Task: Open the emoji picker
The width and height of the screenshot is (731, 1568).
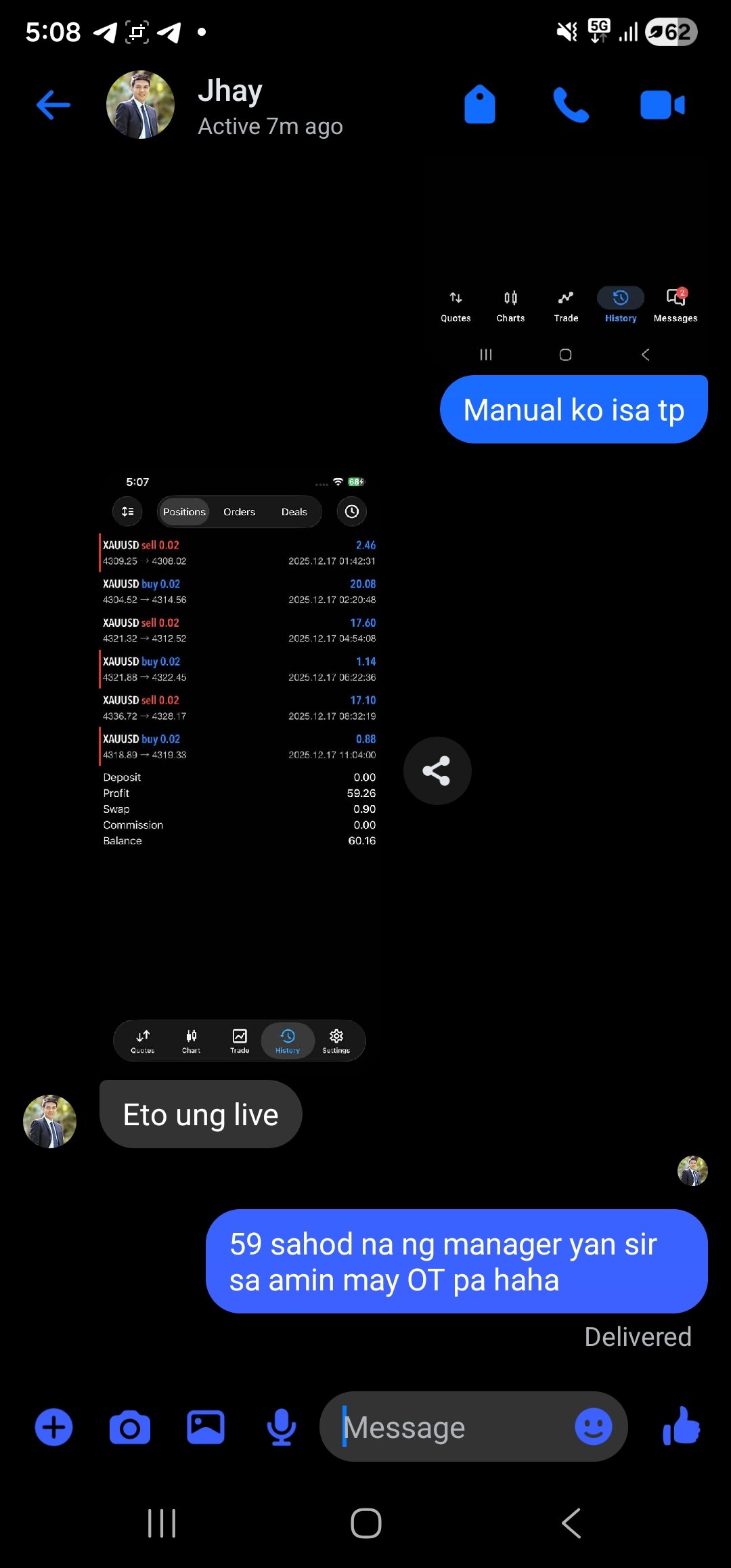Action: coord(593,1427)
